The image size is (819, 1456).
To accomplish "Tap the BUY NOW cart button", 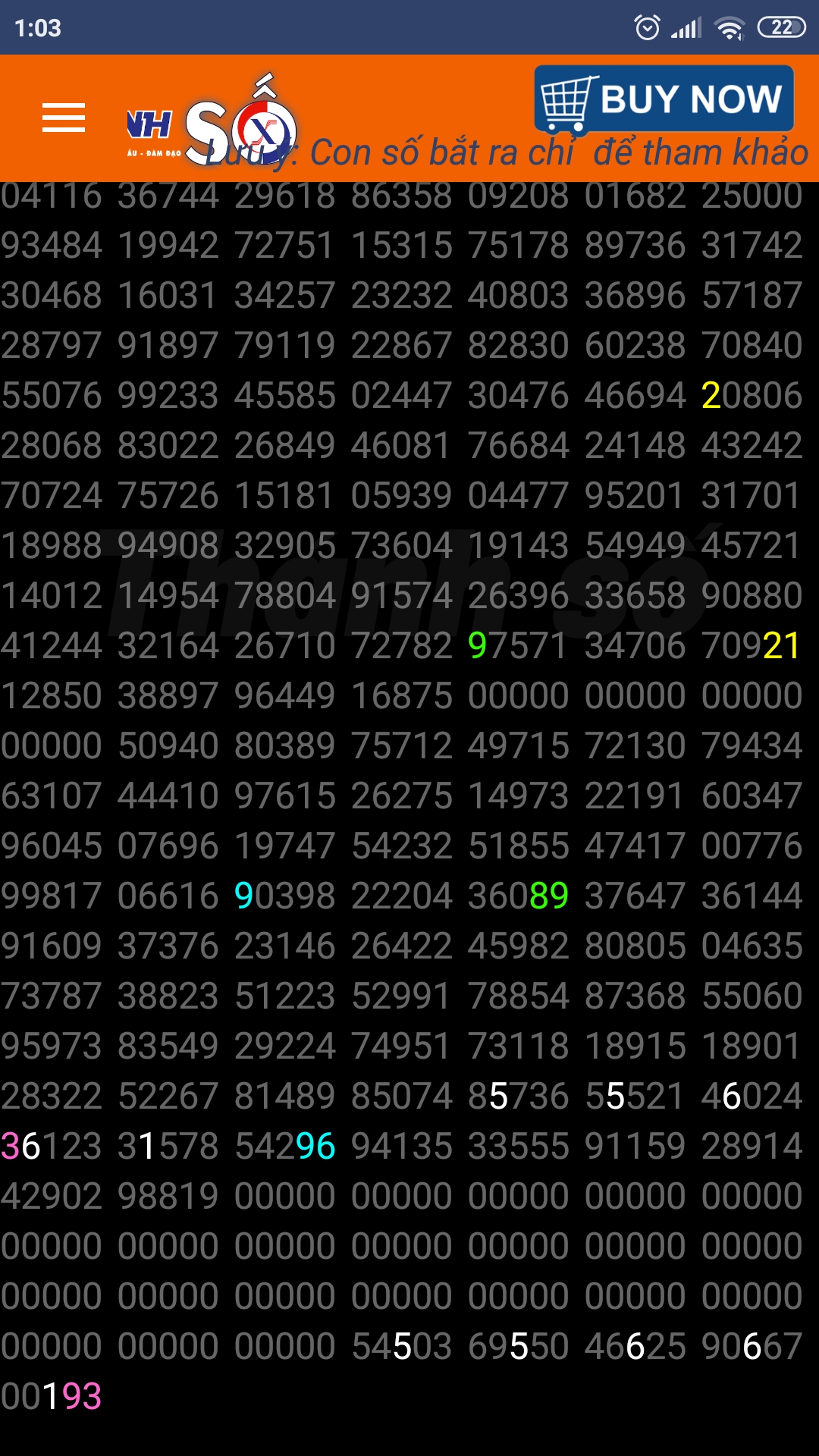I will [x=664, y=99].
